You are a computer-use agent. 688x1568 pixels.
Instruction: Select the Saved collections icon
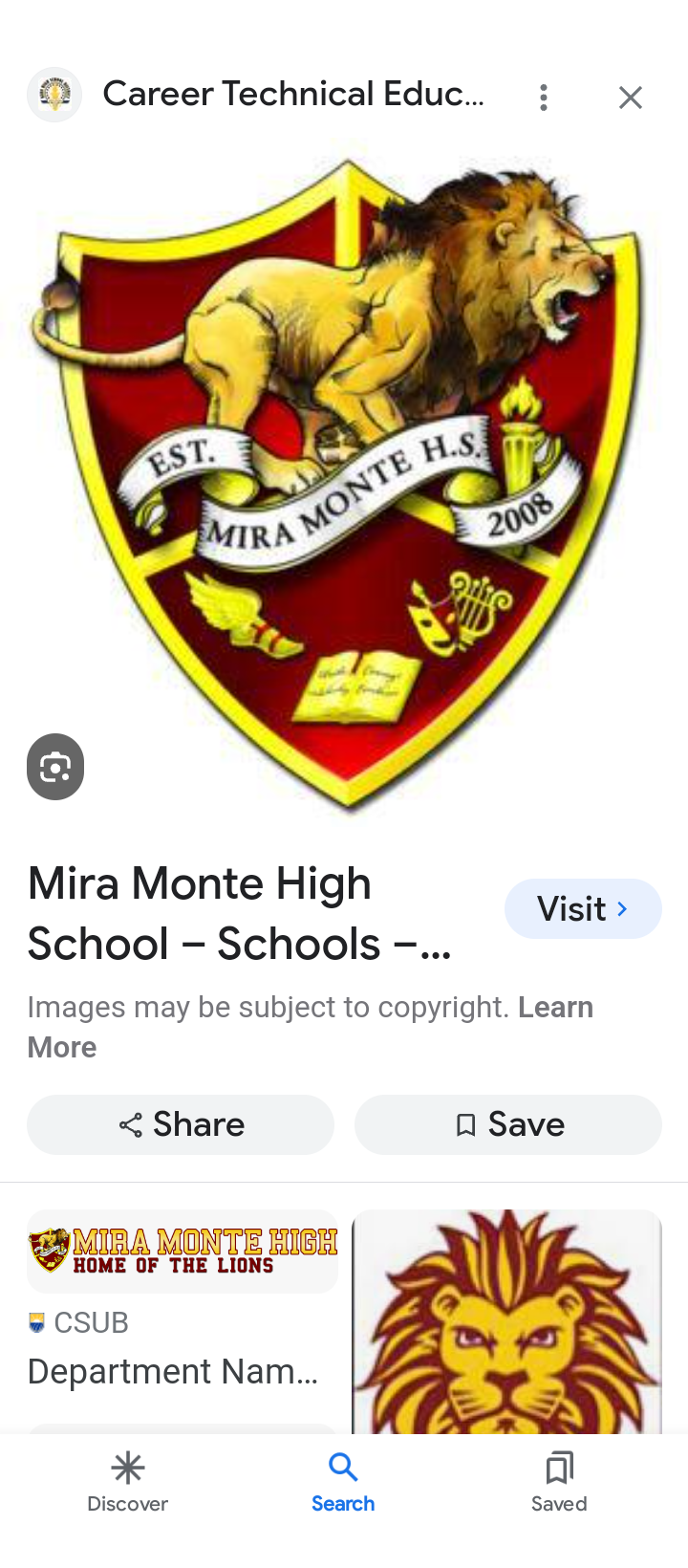[x=558, y=1467]
